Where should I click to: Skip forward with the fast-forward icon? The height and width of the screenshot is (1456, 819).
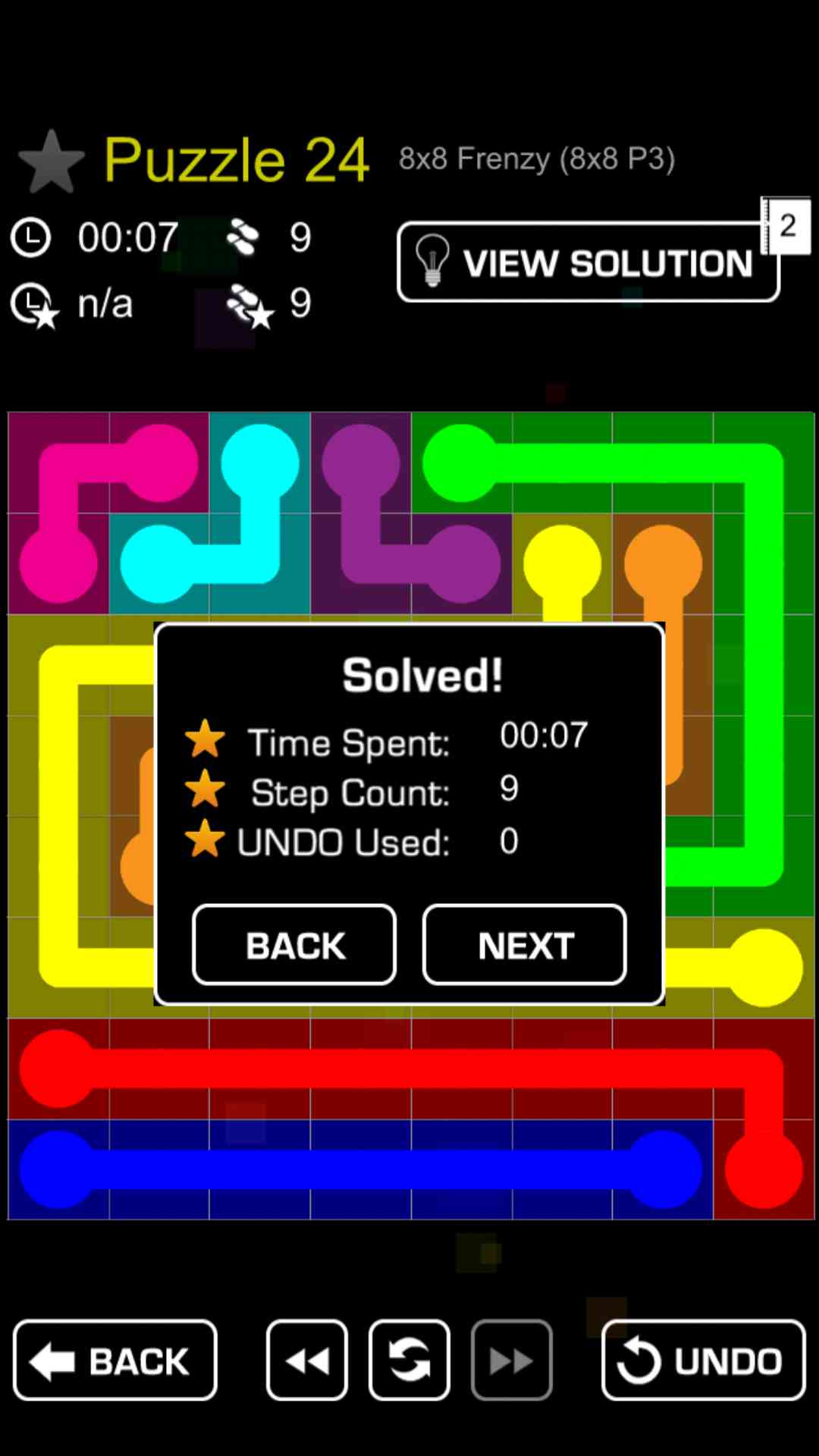pos(511,1360)
